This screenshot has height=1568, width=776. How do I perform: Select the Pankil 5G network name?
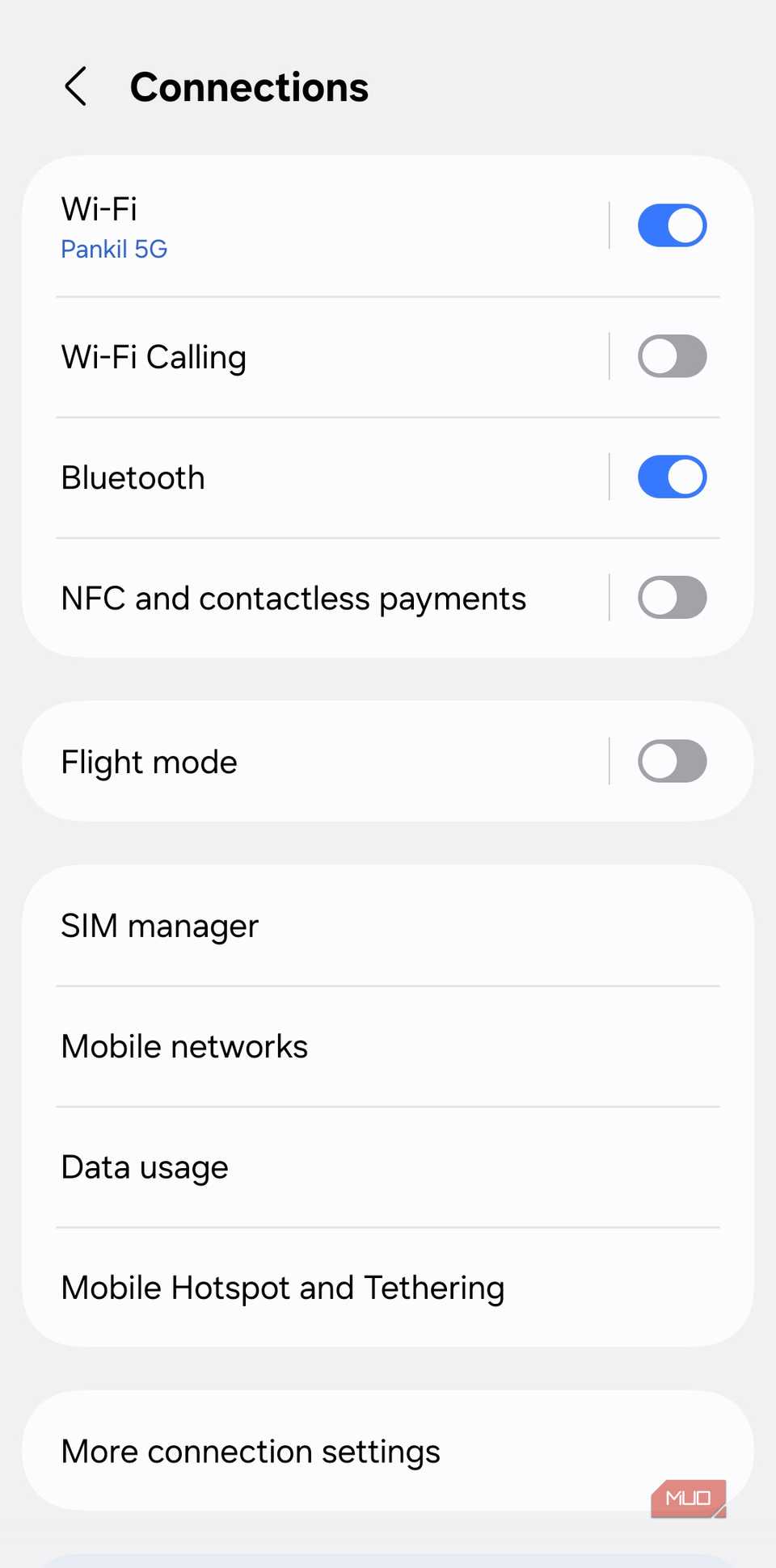pyautogui.click(x=114, y=249)
